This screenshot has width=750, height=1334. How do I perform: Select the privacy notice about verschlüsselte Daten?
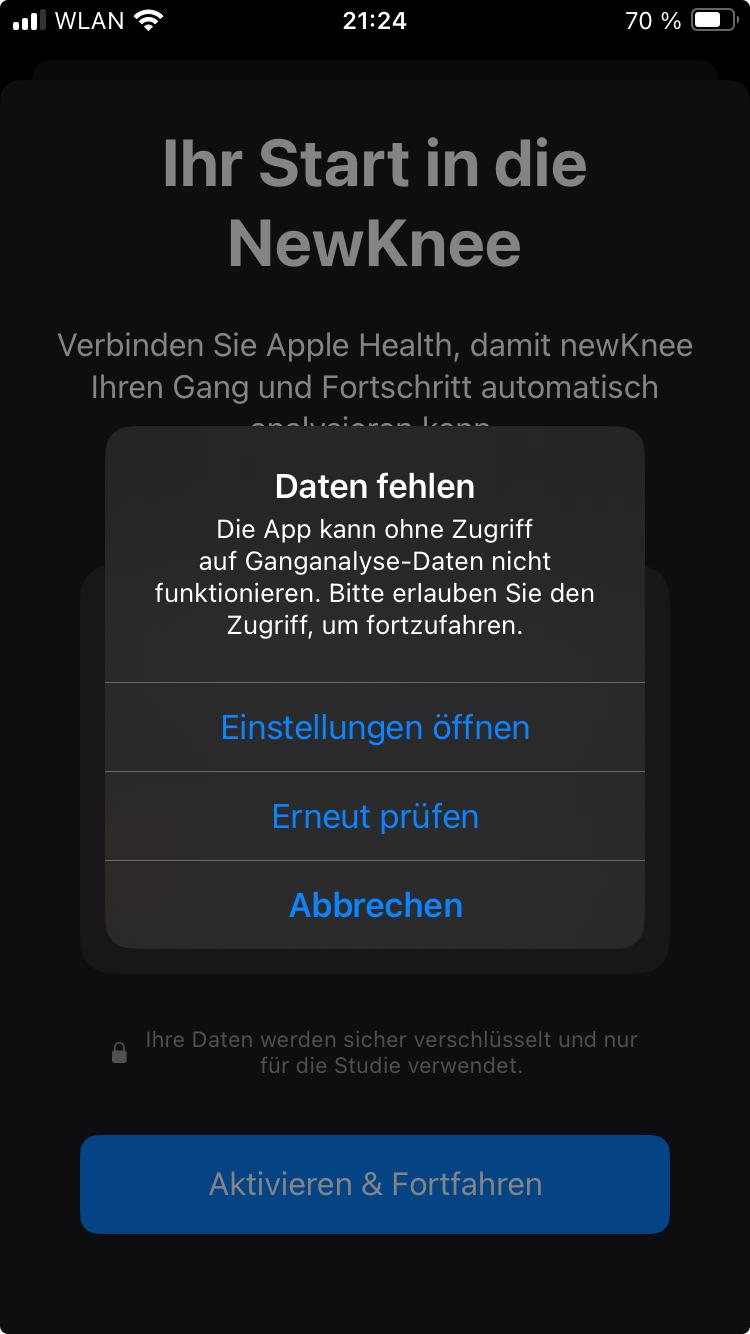pos(390,1053)
